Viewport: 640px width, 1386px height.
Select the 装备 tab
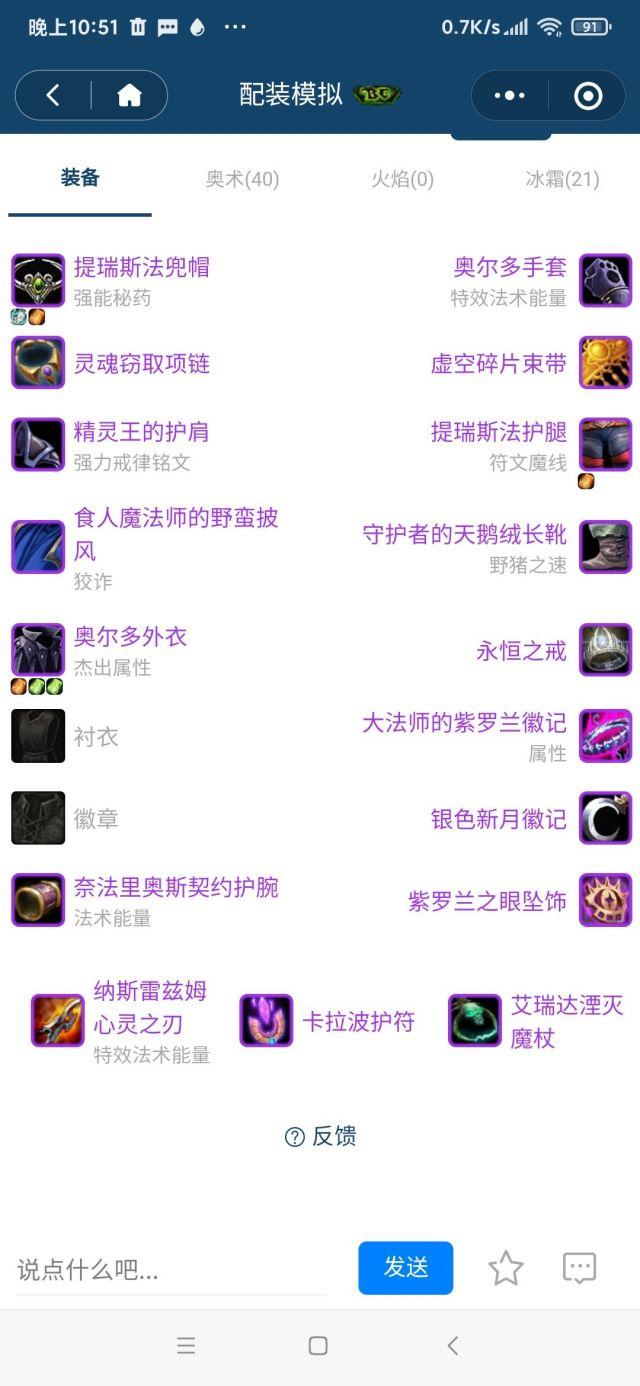tap(80, 178)
